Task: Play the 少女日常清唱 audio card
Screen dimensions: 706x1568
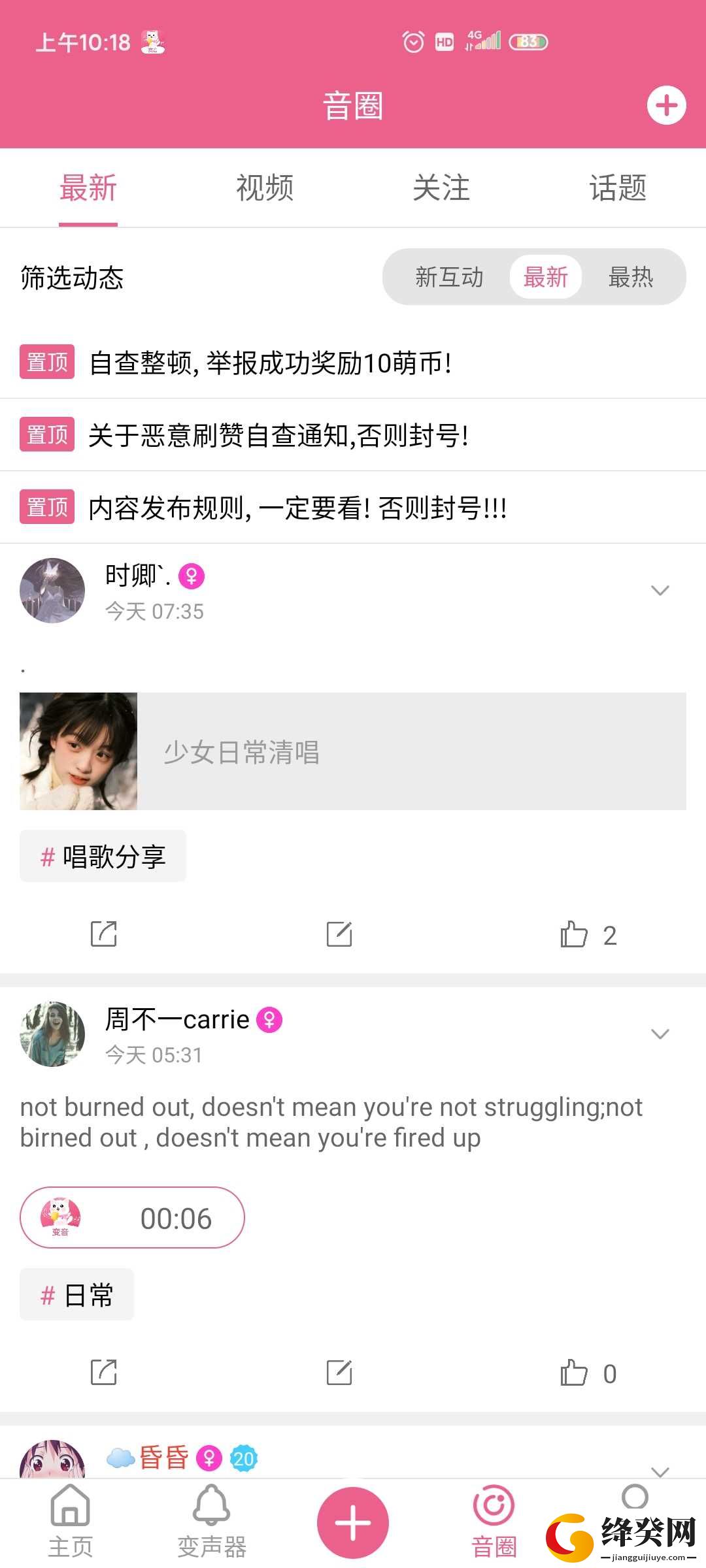Action: (x=353, y=751)
